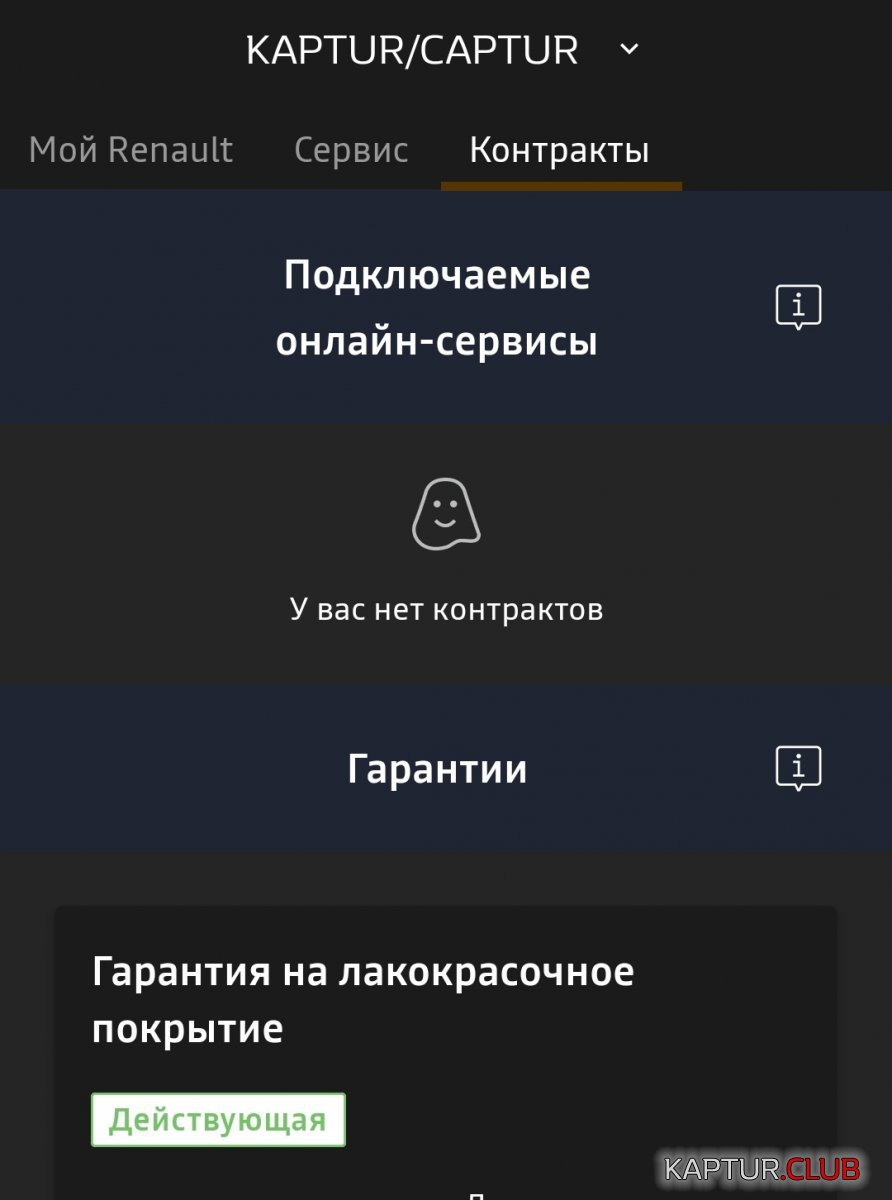Open the Сервис tab
Screen dimensions: 892x1200
[351, 150]
